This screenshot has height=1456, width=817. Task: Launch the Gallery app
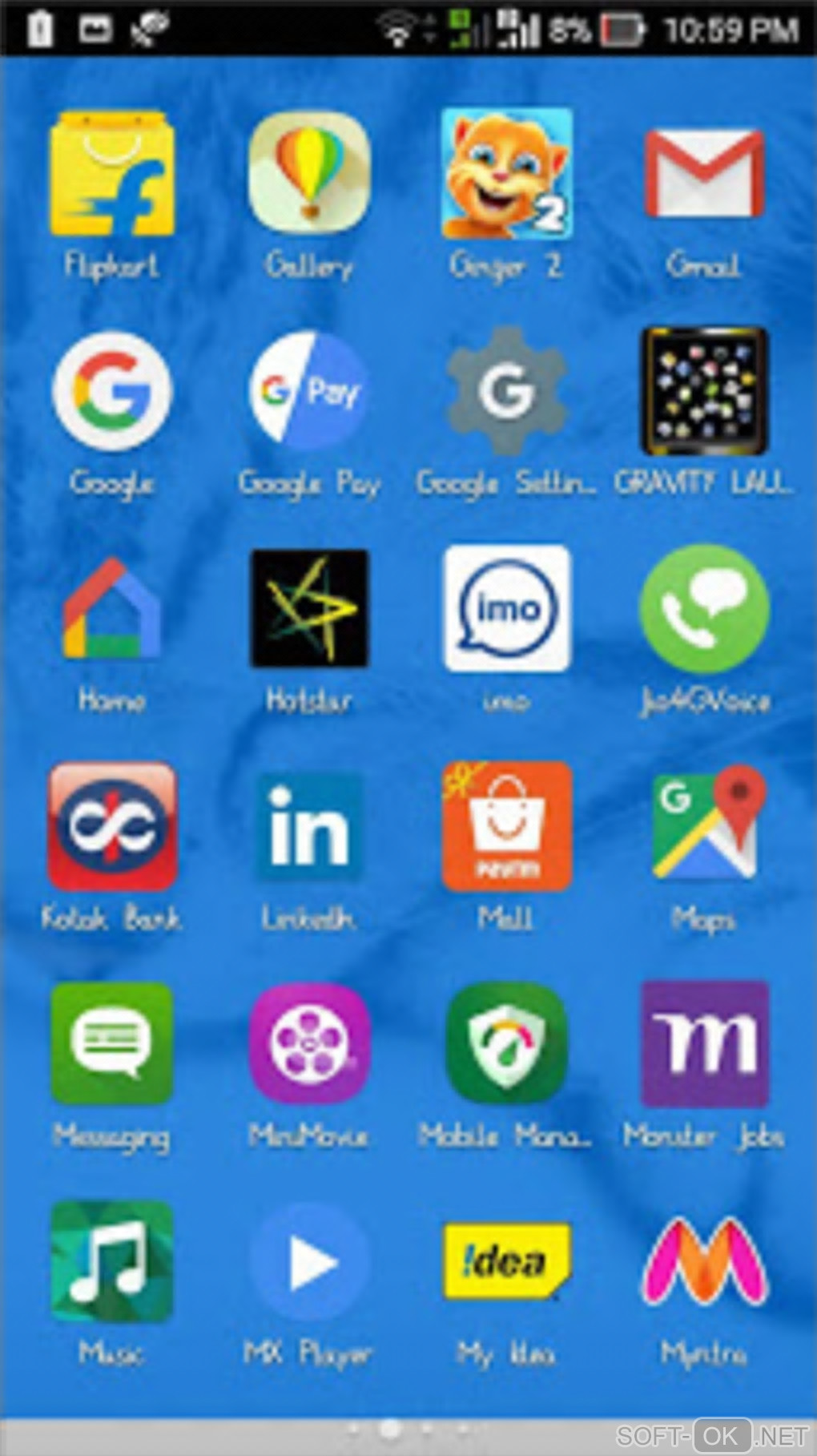pyautogui.click(x=309, y=173)
